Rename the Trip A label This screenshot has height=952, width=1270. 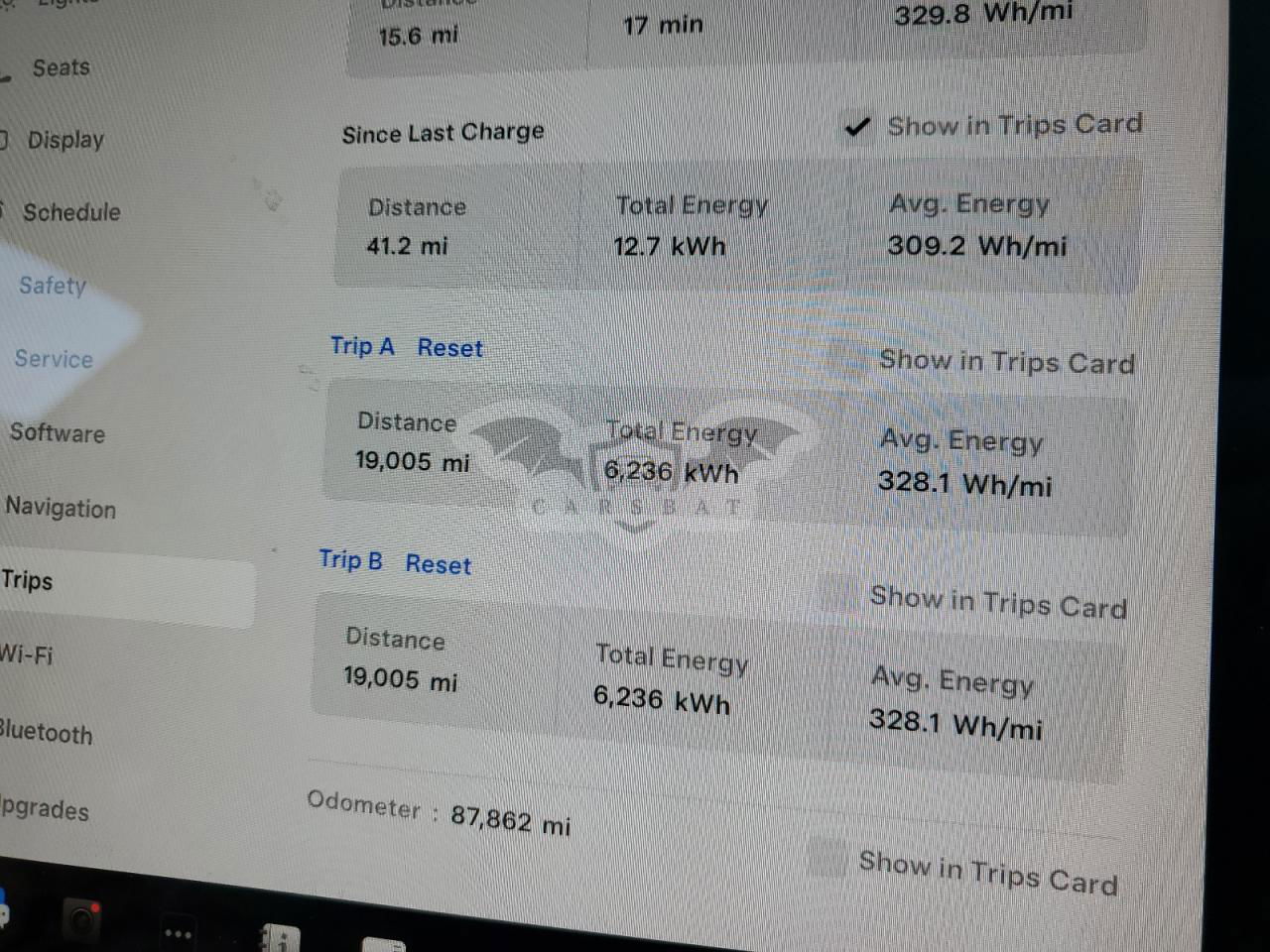[x=361, y=346]
